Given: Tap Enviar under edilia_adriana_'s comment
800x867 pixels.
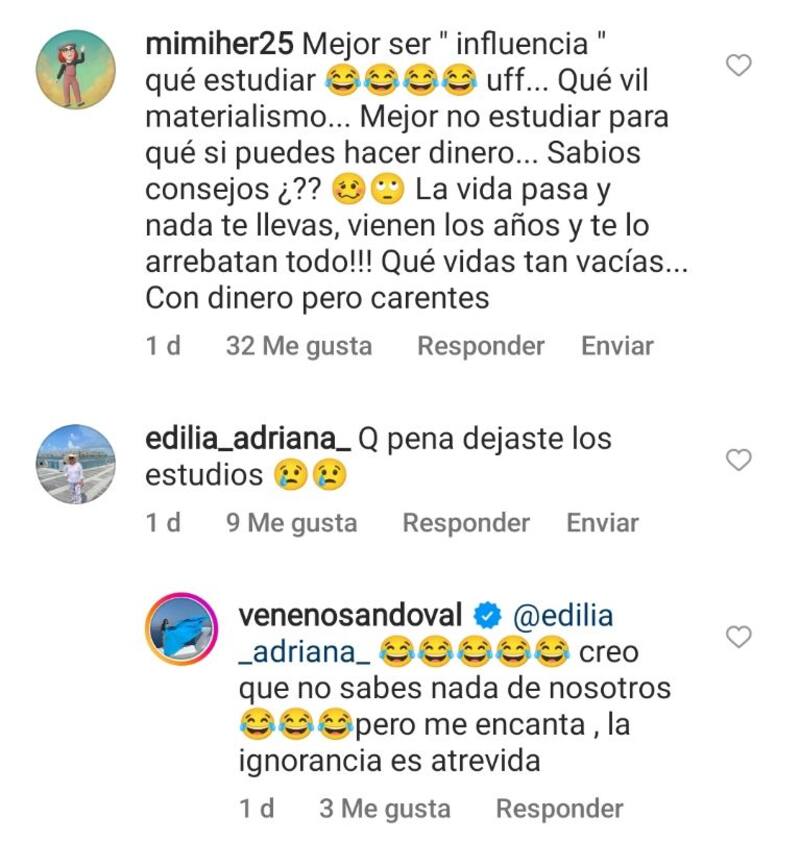Looking at the screenshot, I should click(602, 522).
